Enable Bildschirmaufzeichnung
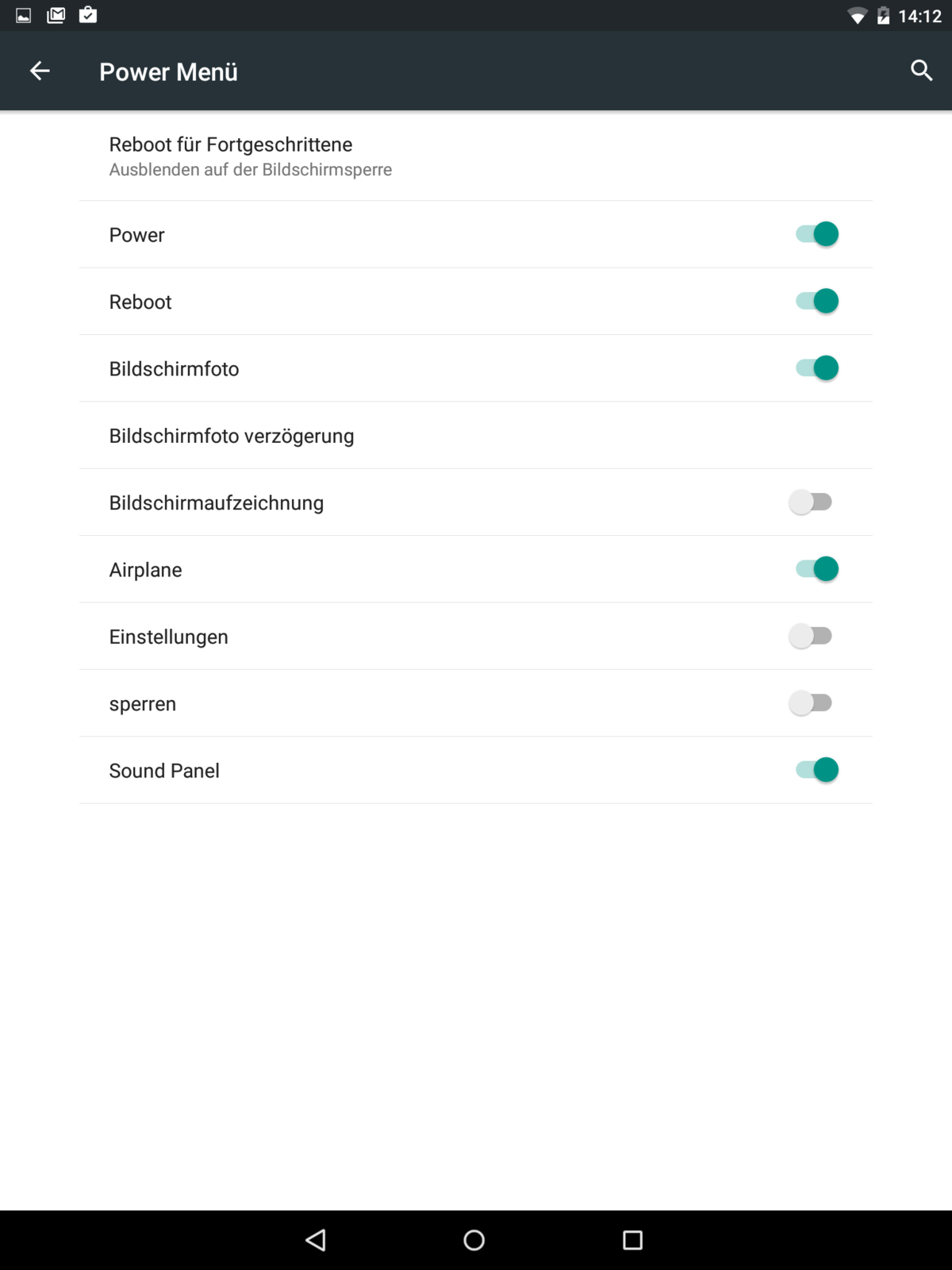Viewport: 952px width, 1270px height. (x=811, y=502)
